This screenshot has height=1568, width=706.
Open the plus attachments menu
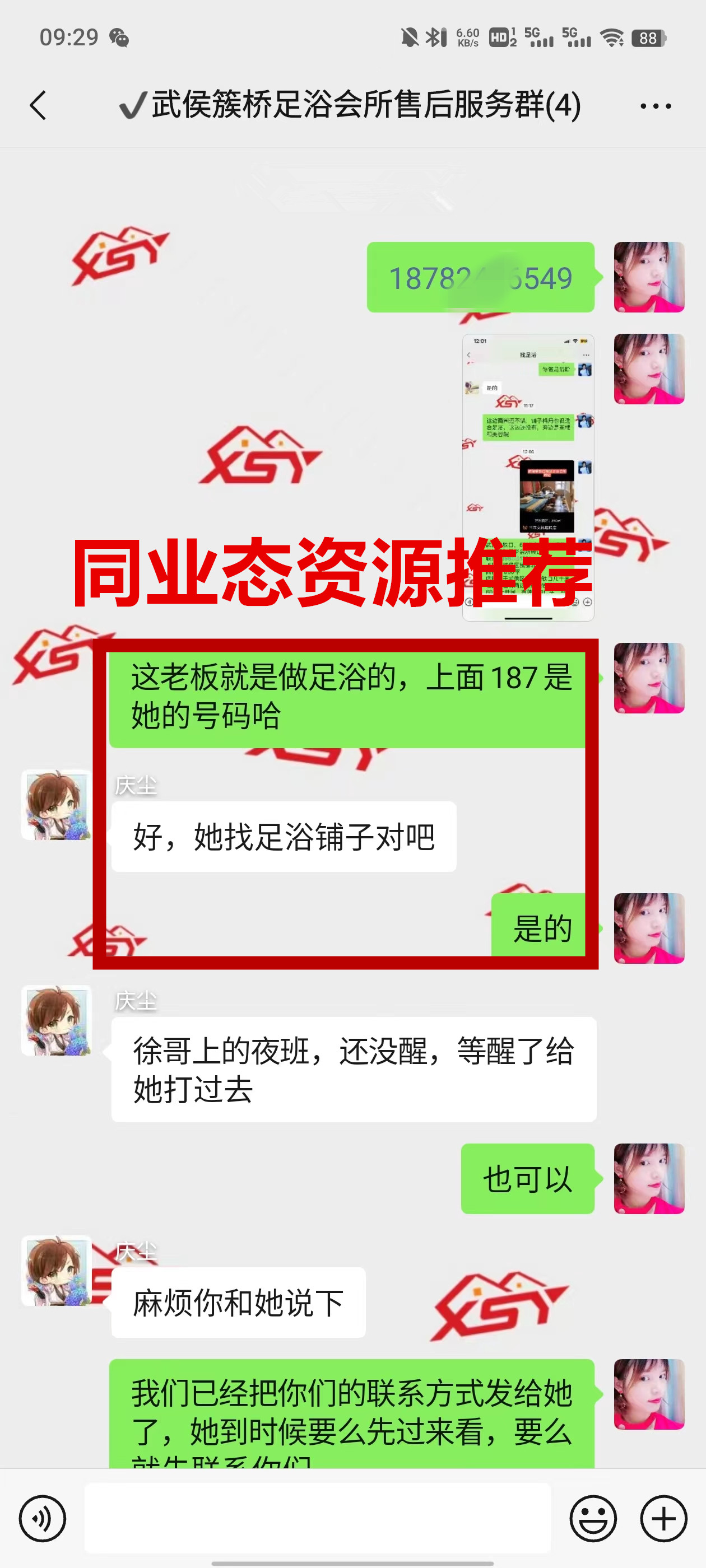tap(663, 1518)
